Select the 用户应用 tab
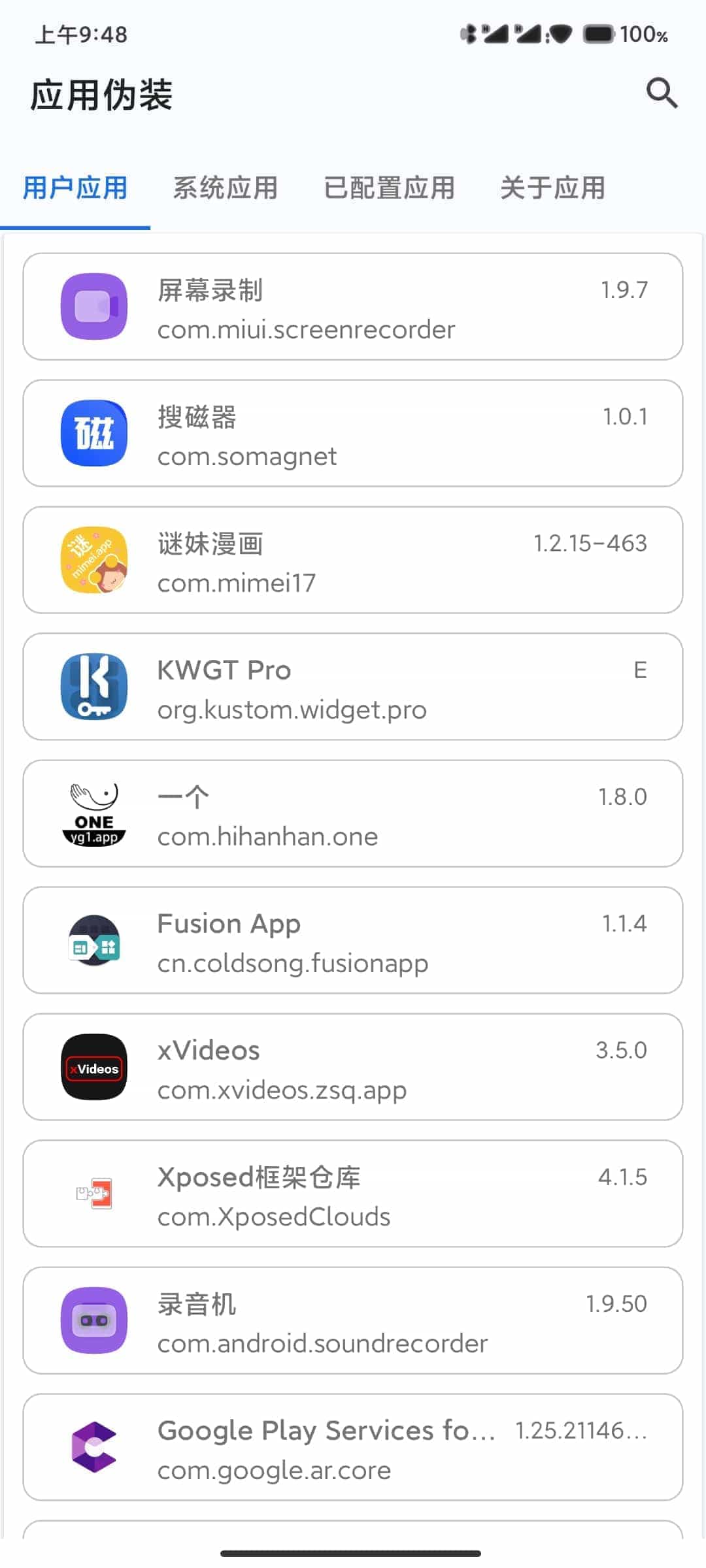The height and width of the screenshot is (1568, 706). click(x=75, y=188)
